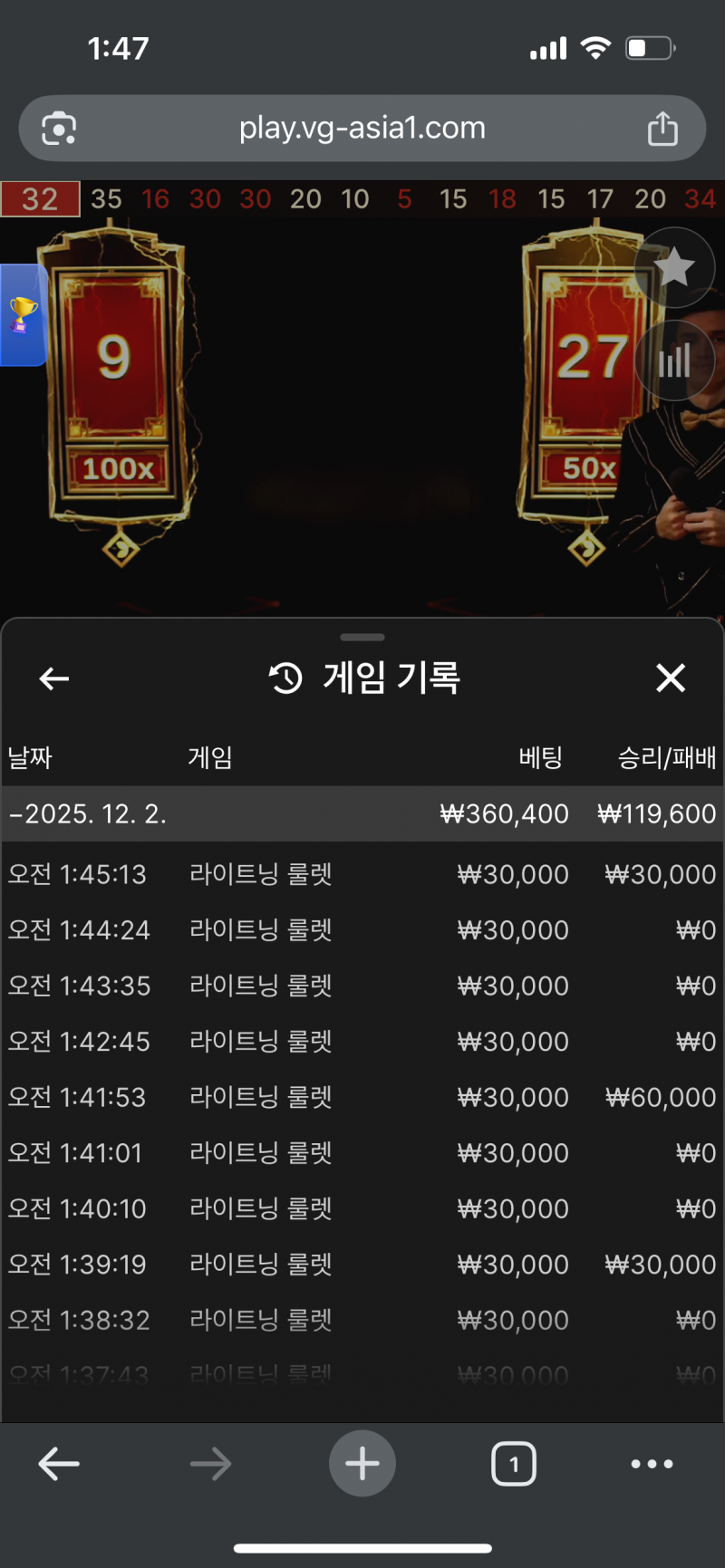Open the statistics bar chart button

pos(674,361)
